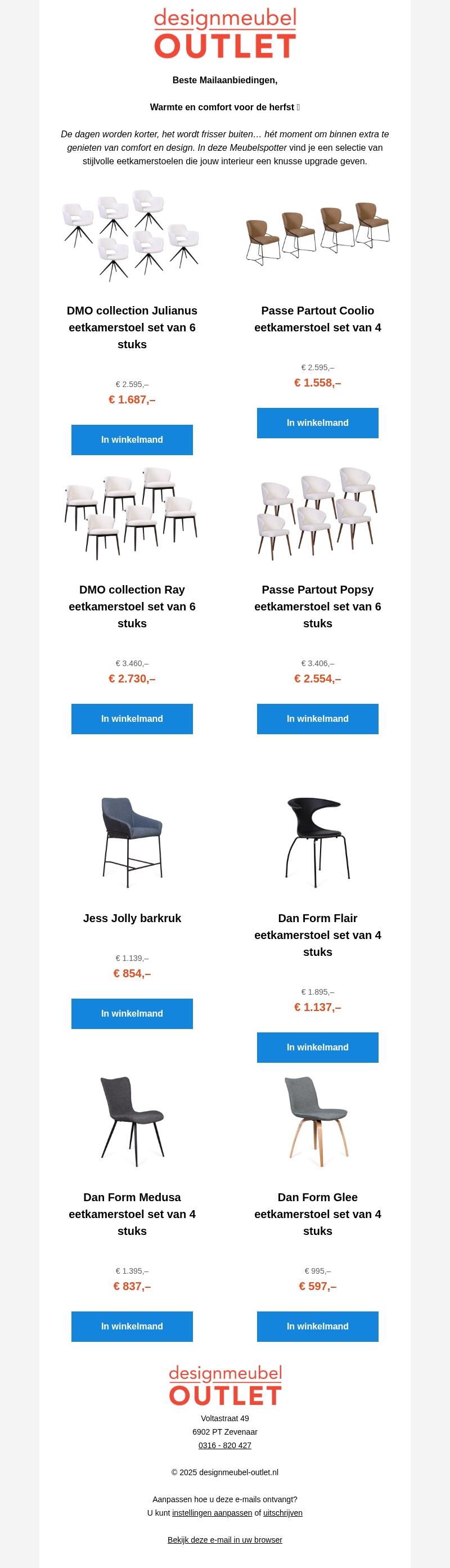
Task: Add Julianus set of 6 to winkelmand
Action: [x=132, y=439]
